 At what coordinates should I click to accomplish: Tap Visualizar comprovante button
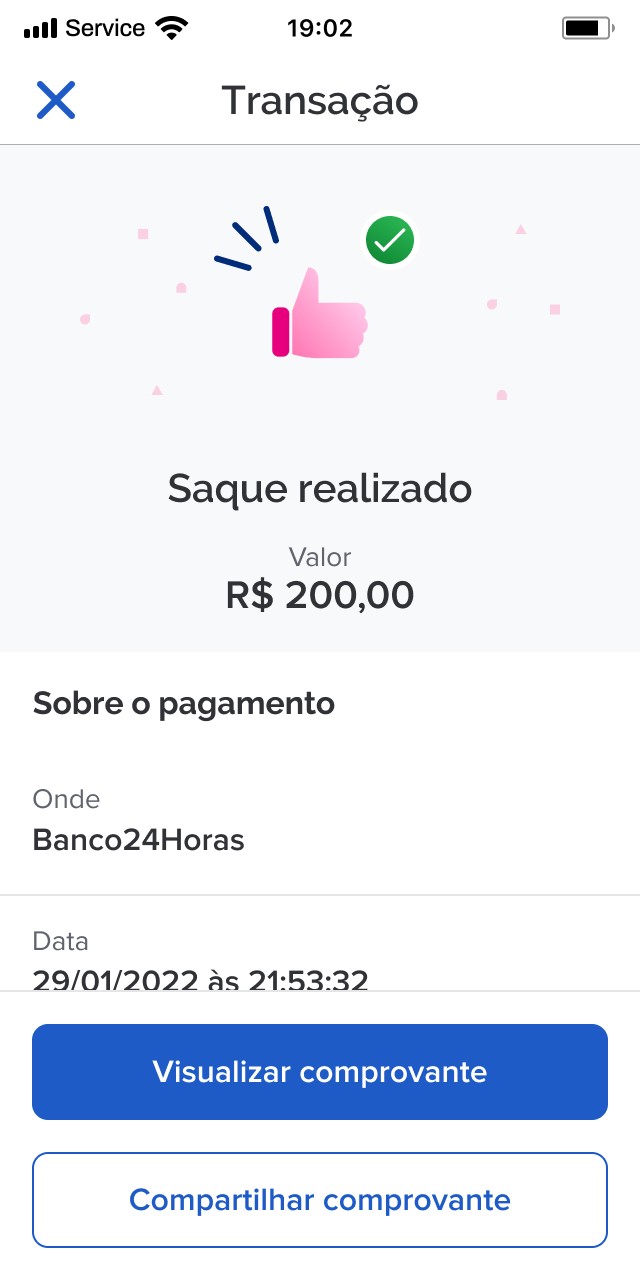[320, 1072]
